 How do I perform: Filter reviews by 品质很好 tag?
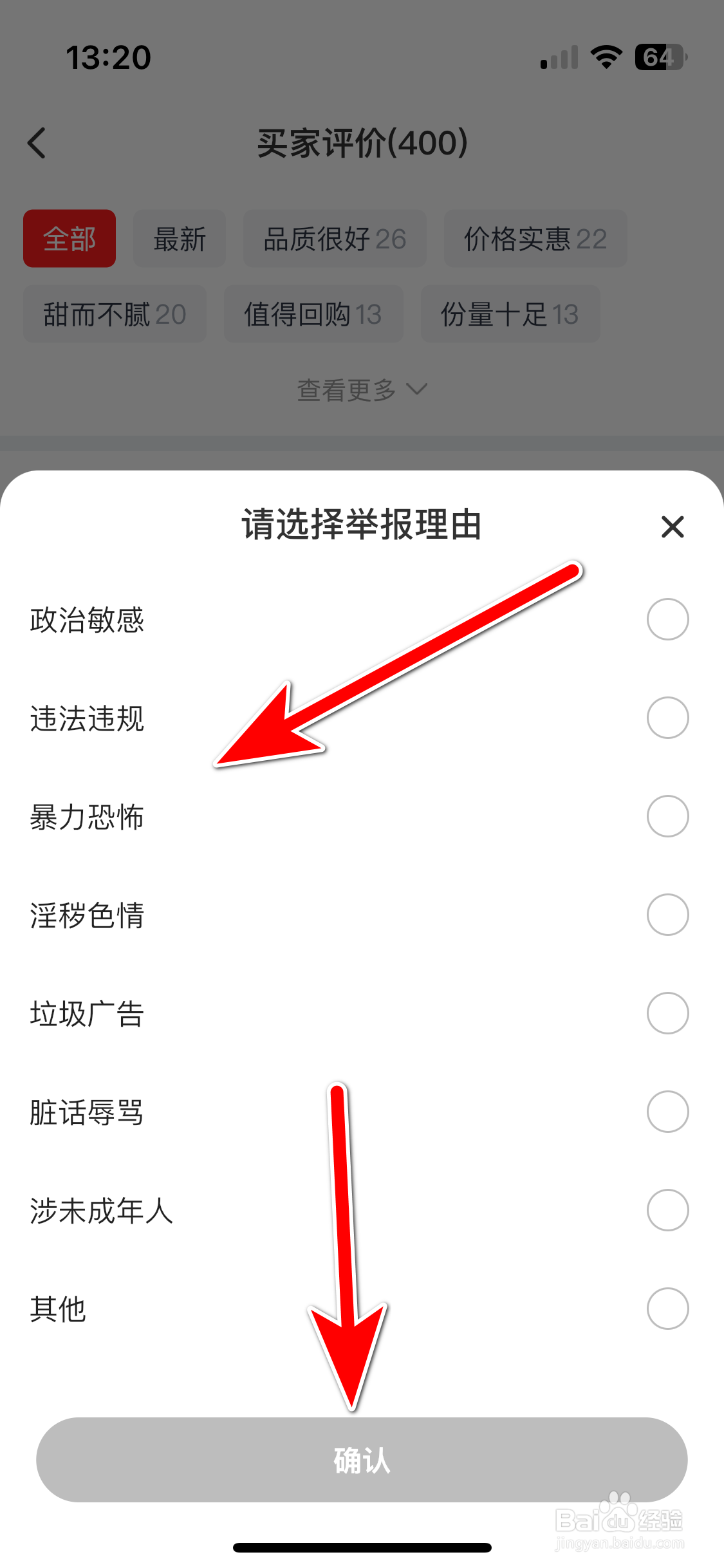pyautogui.click(x=334, y=238)
